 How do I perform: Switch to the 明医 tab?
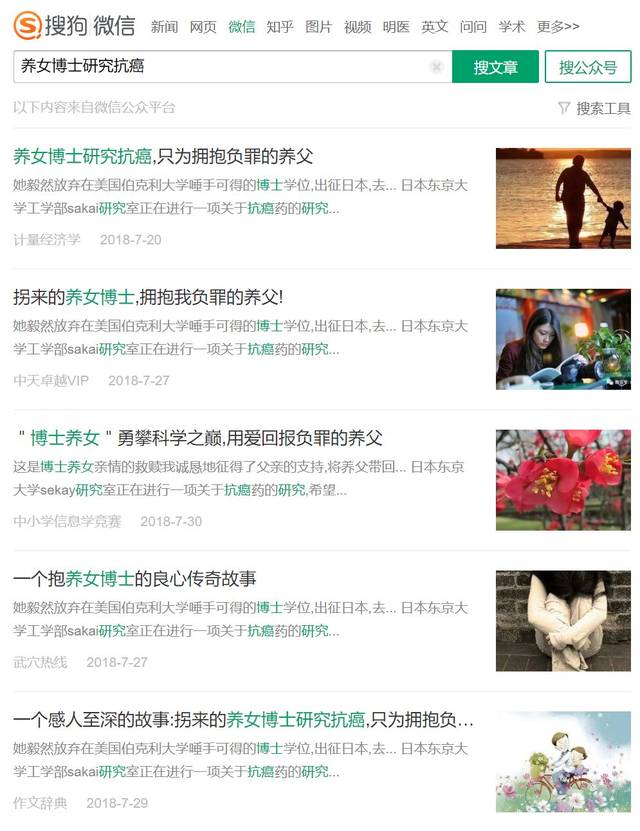(x=396, y=26)
